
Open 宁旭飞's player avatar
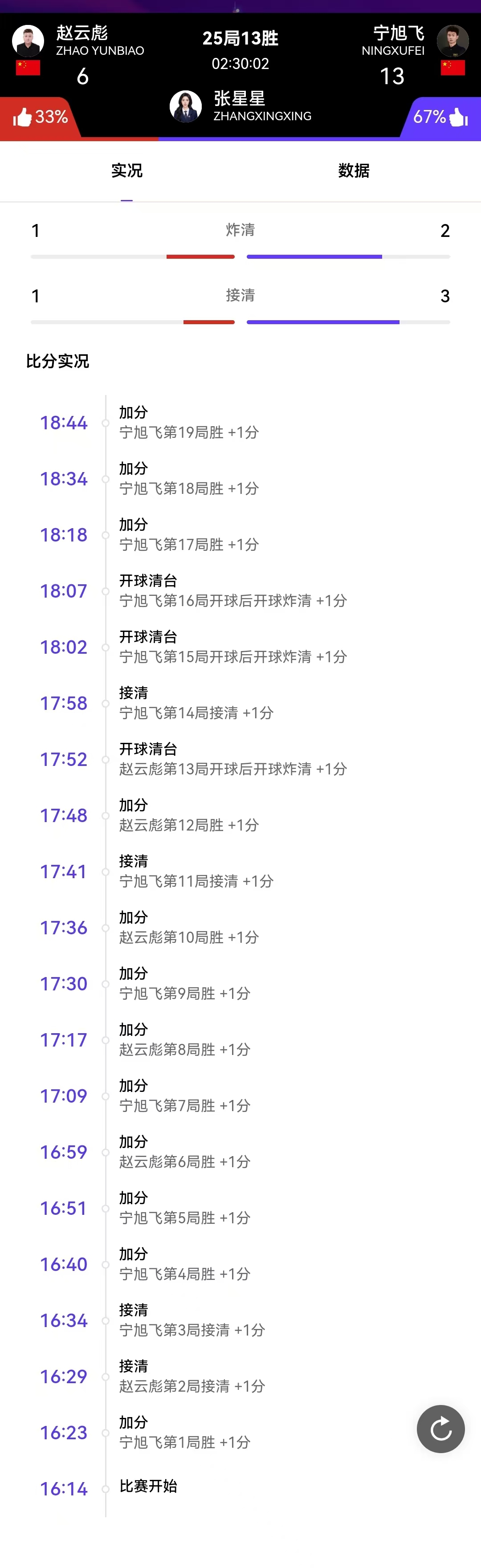pos(452,41)
